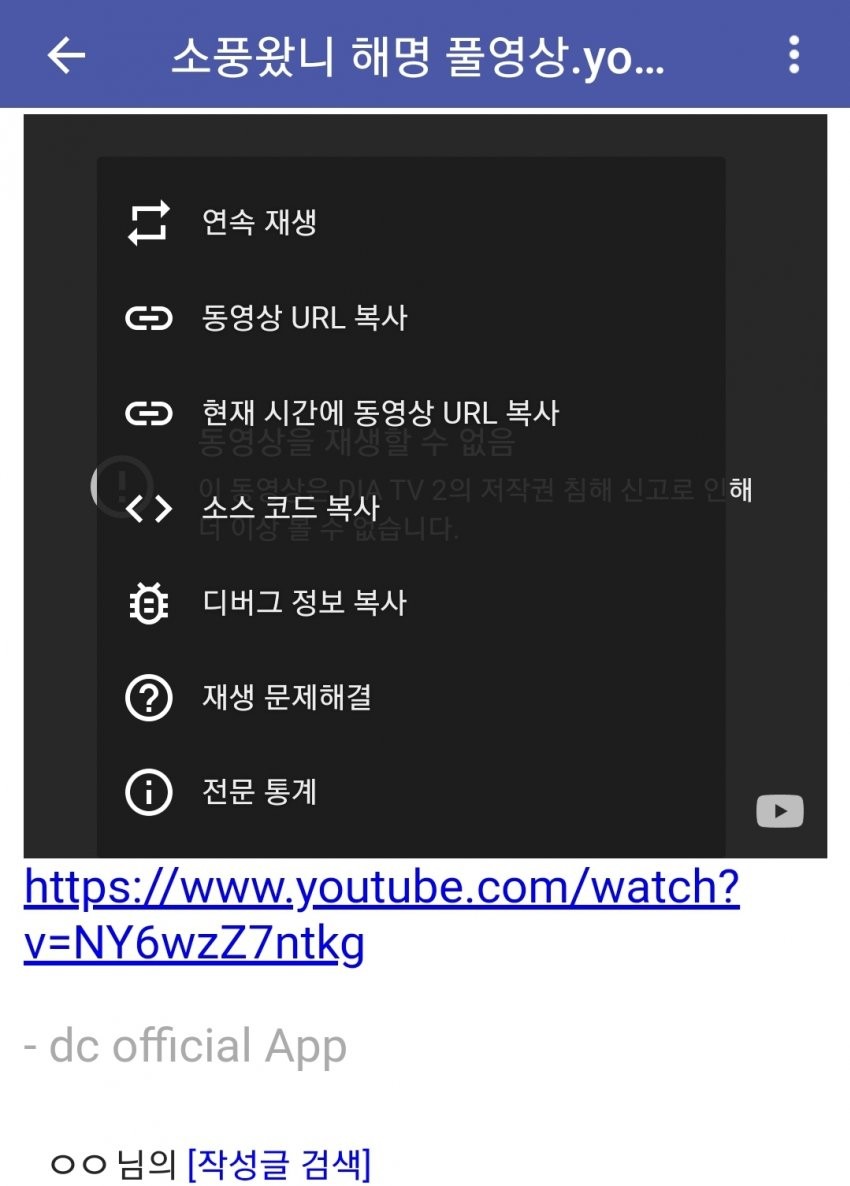Open the attached screenshot image in the post

(x=425, y=485)
